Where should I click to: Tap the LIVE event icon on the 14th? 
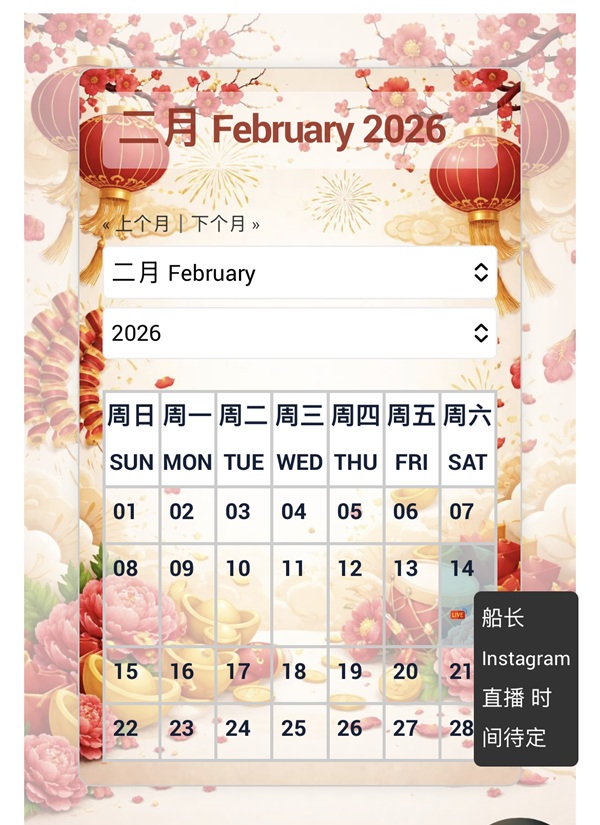coord(458,614)
